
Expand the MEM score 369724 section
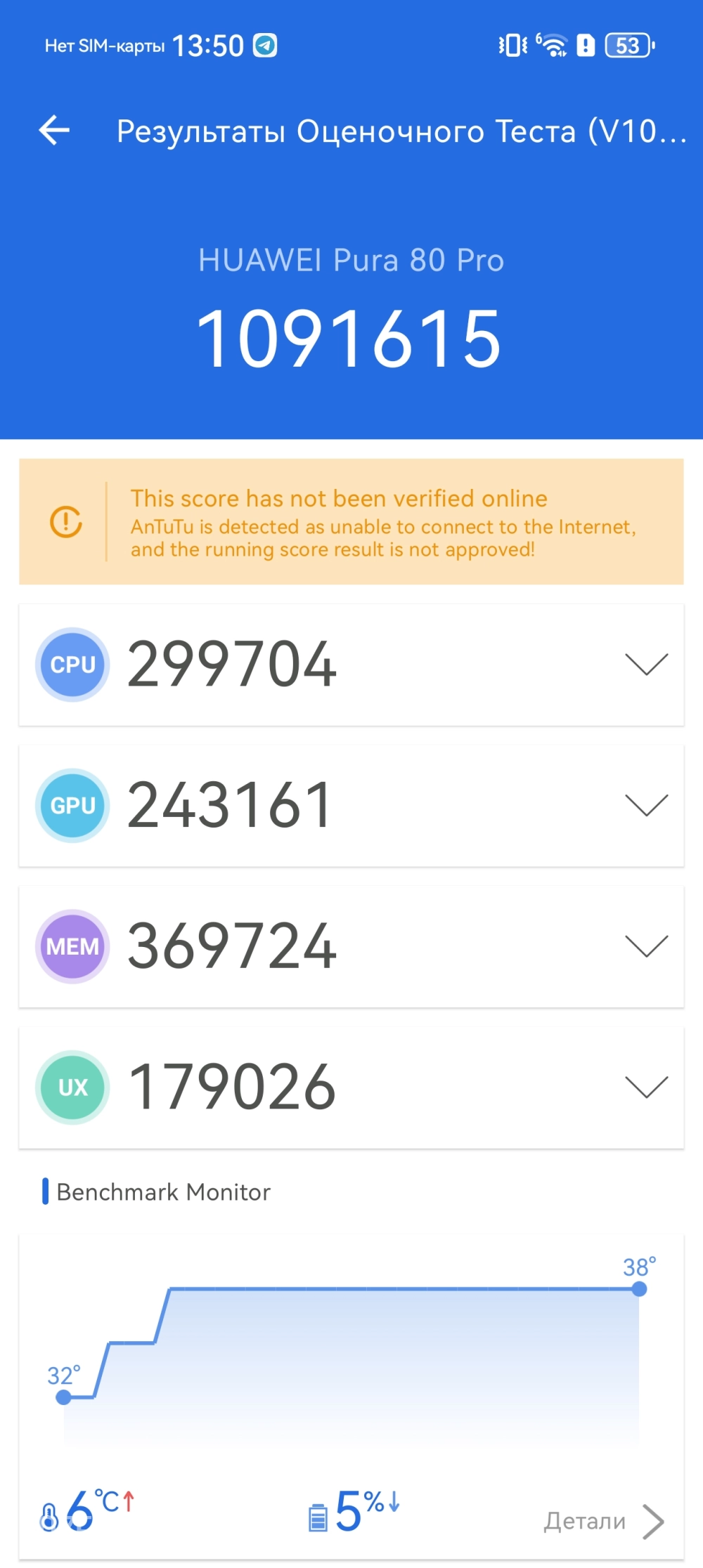645,946
